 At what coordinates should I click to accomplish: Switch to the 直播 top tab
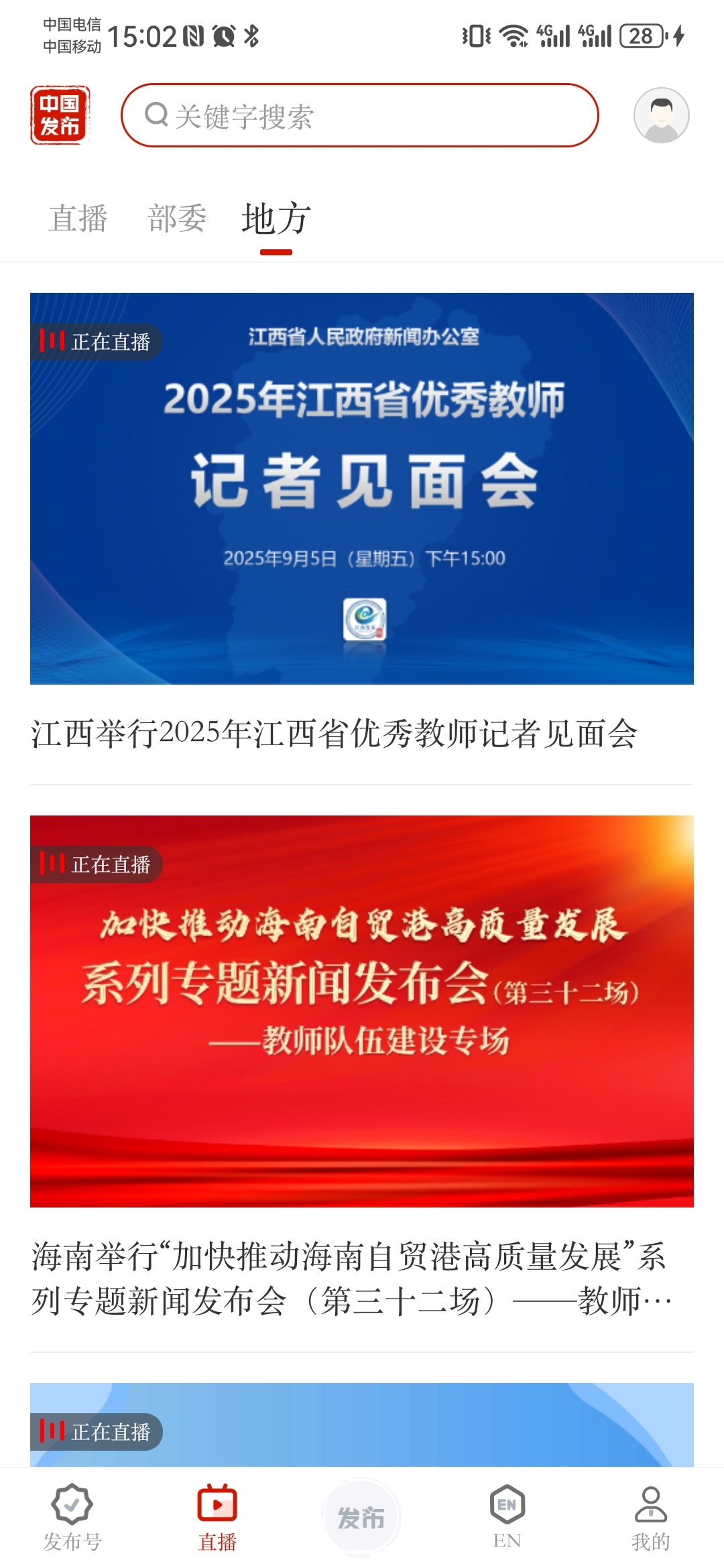78,218
